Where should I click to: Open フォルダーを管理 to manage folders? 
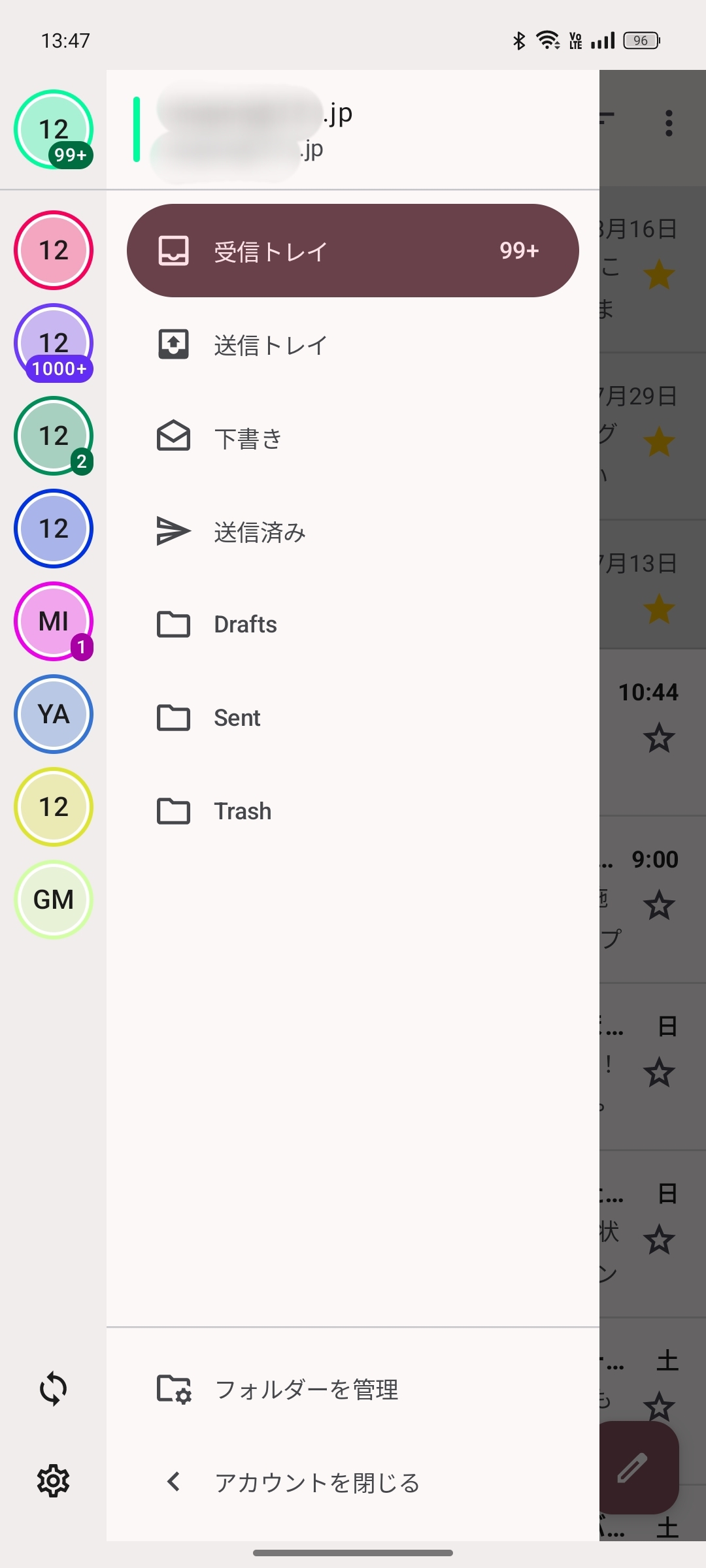[353, 1389]
